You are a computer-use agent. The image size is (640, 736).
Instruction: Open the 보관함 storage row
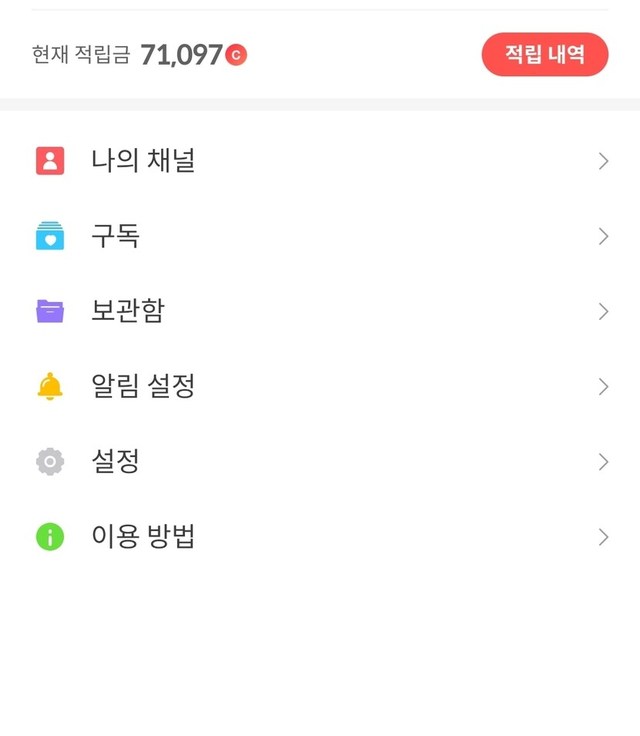[127, 311]
